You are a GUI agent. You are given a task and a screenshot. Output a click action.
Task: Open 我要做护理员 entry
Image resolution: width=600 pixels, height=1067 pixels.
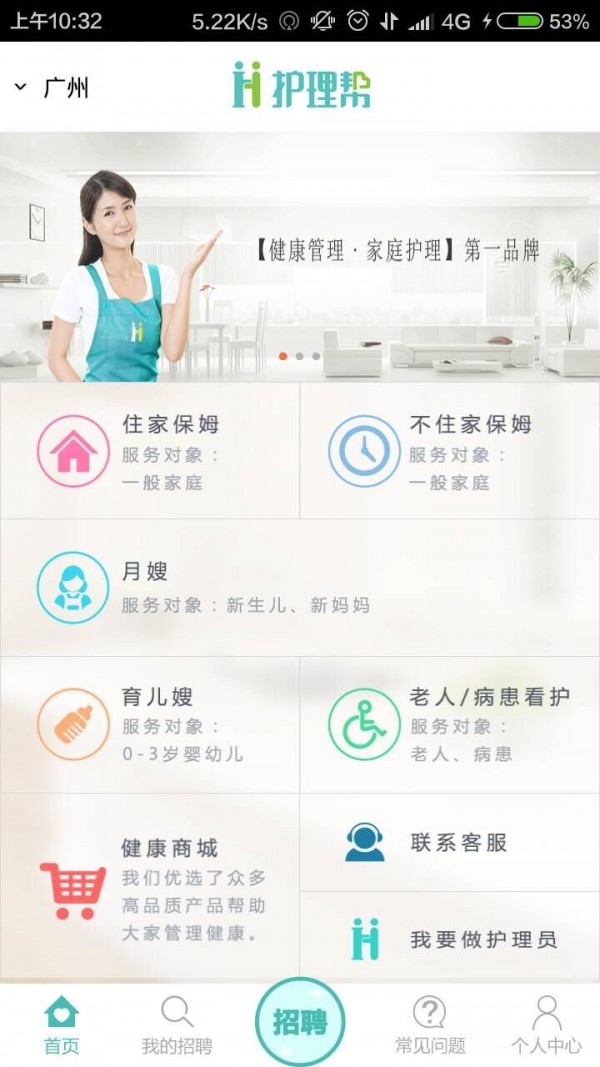pos(450,938)
